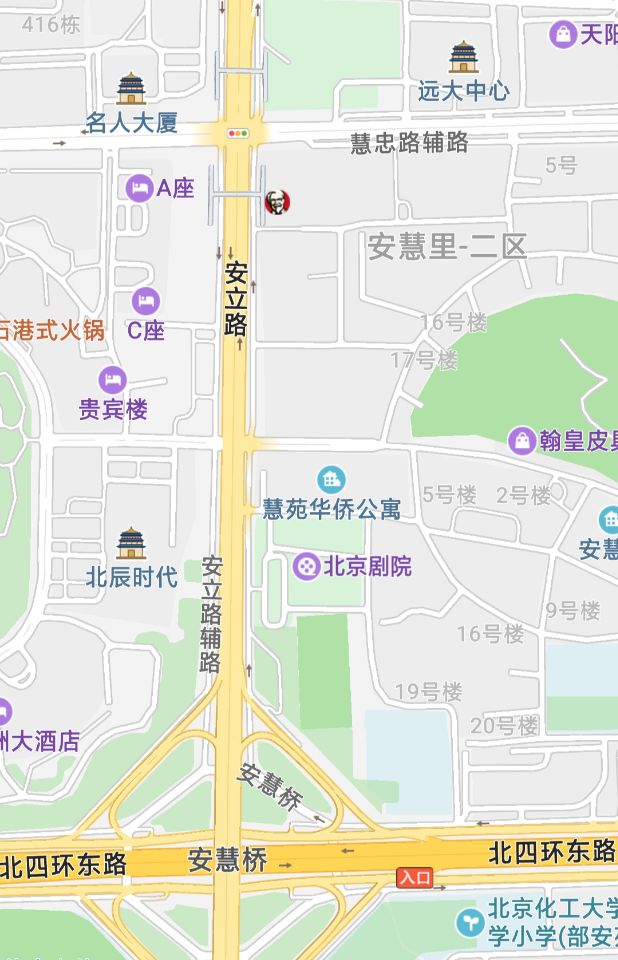This screenshot has height=960, width=618.
Task: Open the 贵宾楼 hotel marker
Action: point(112,380)
